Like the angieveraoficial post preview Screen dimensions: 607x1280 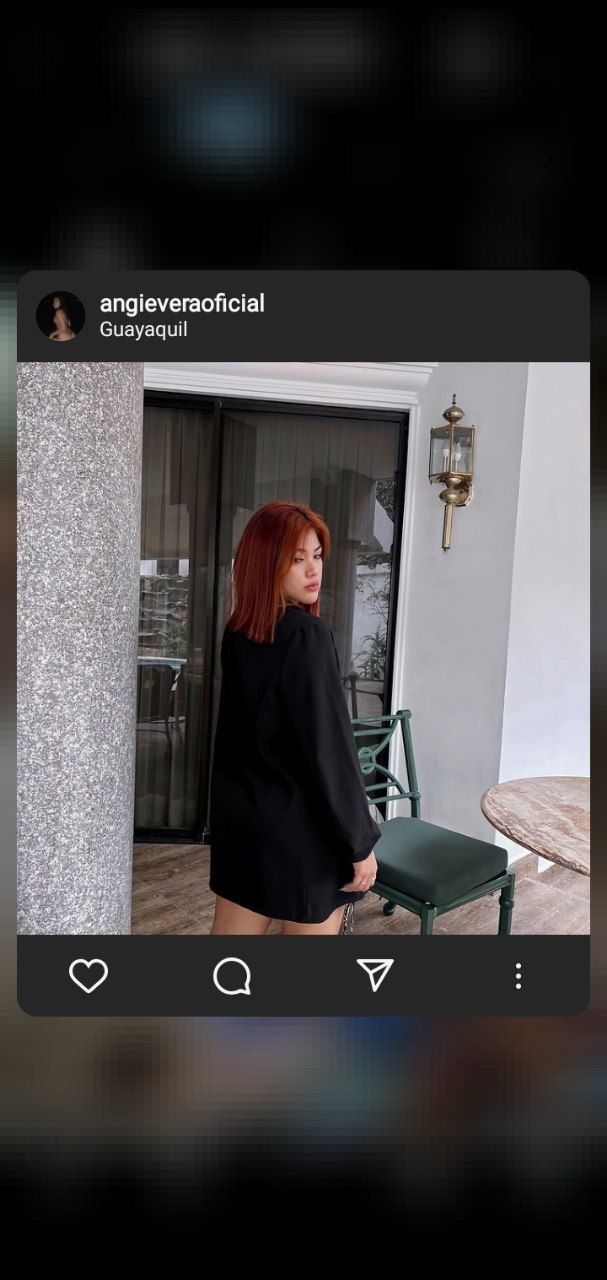pyautogui.click(x=88, y=976)
